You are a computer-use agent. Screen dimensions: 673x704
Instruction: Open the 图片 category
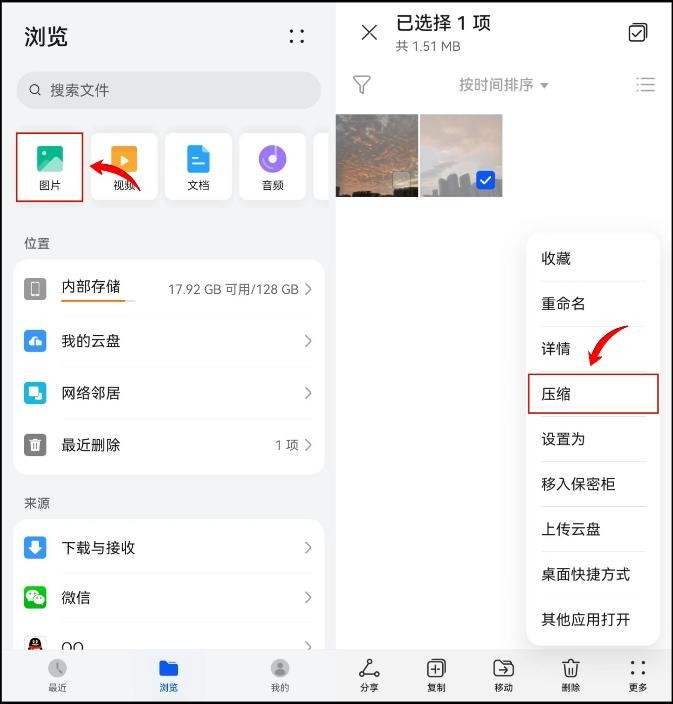pos(50,166)
